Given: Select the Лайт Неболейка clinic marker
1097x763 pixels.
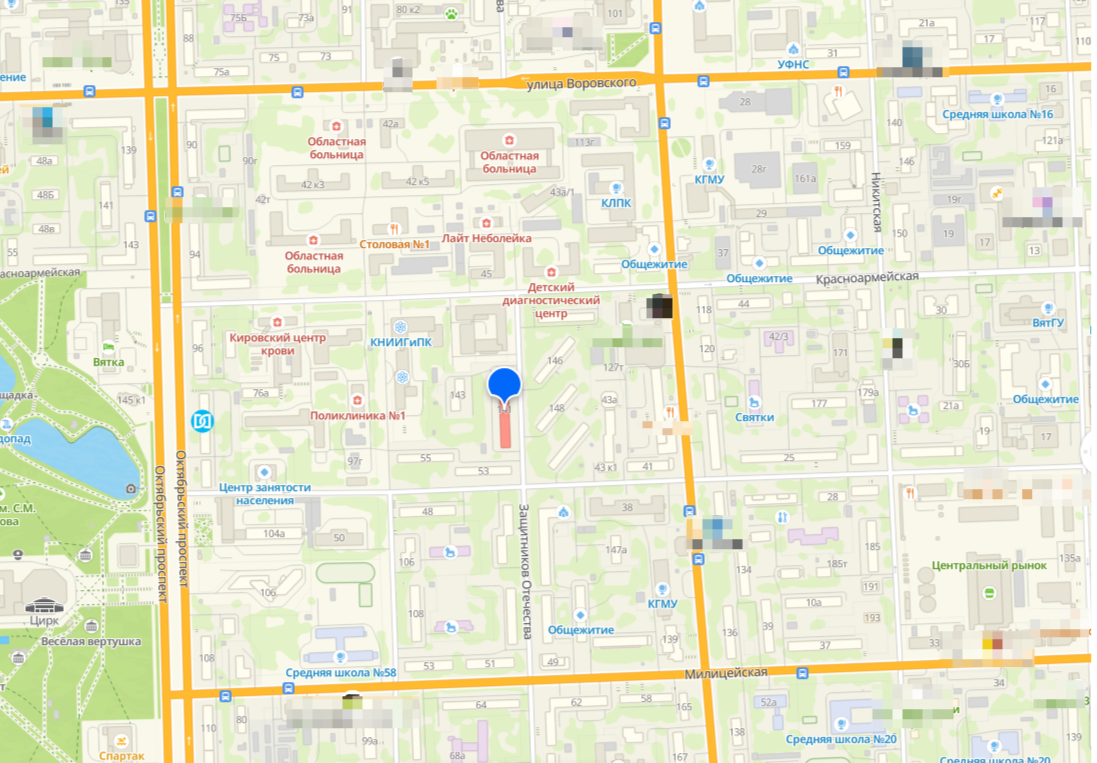Looking at the screenshot, I should coord(487,224).
